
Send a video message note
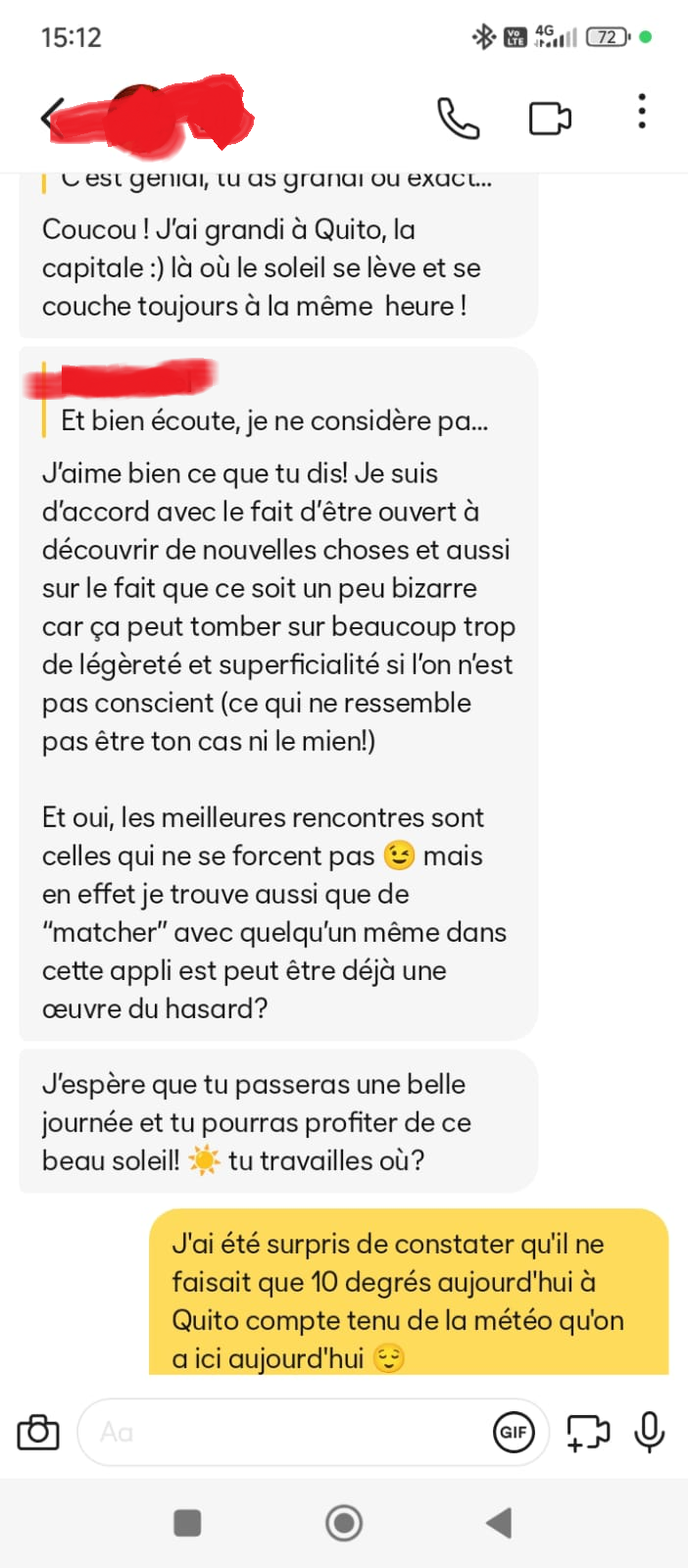click(x=587, y=1433)
